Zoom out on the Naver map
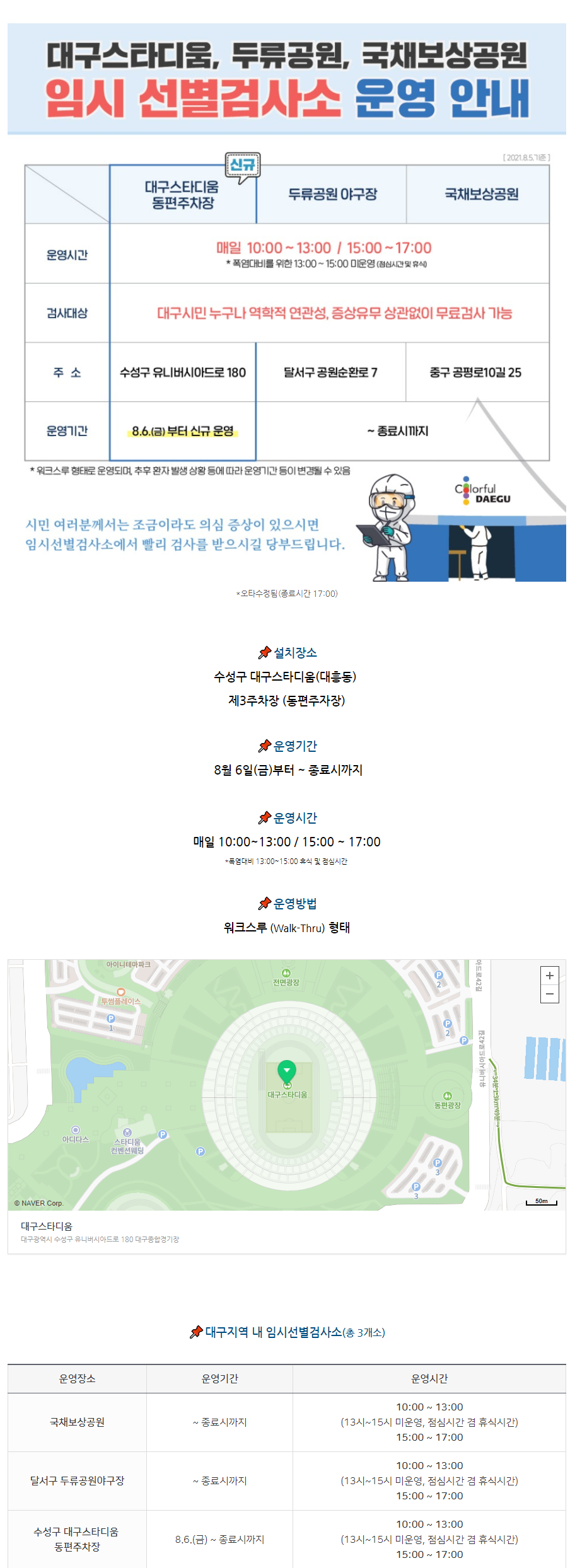Viewport: 587px width, 1568px height. 549,994
